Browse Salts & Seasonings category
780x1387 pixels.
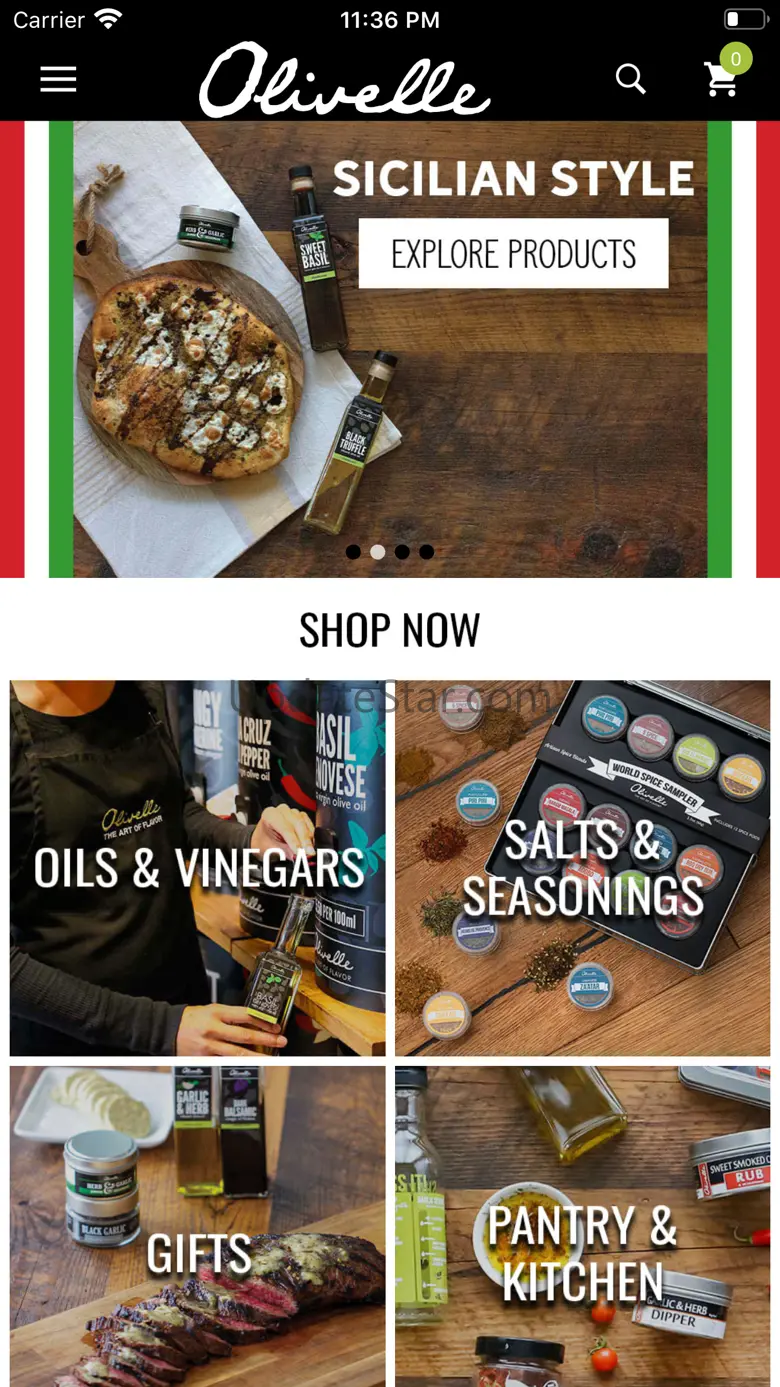coord(582,868)
